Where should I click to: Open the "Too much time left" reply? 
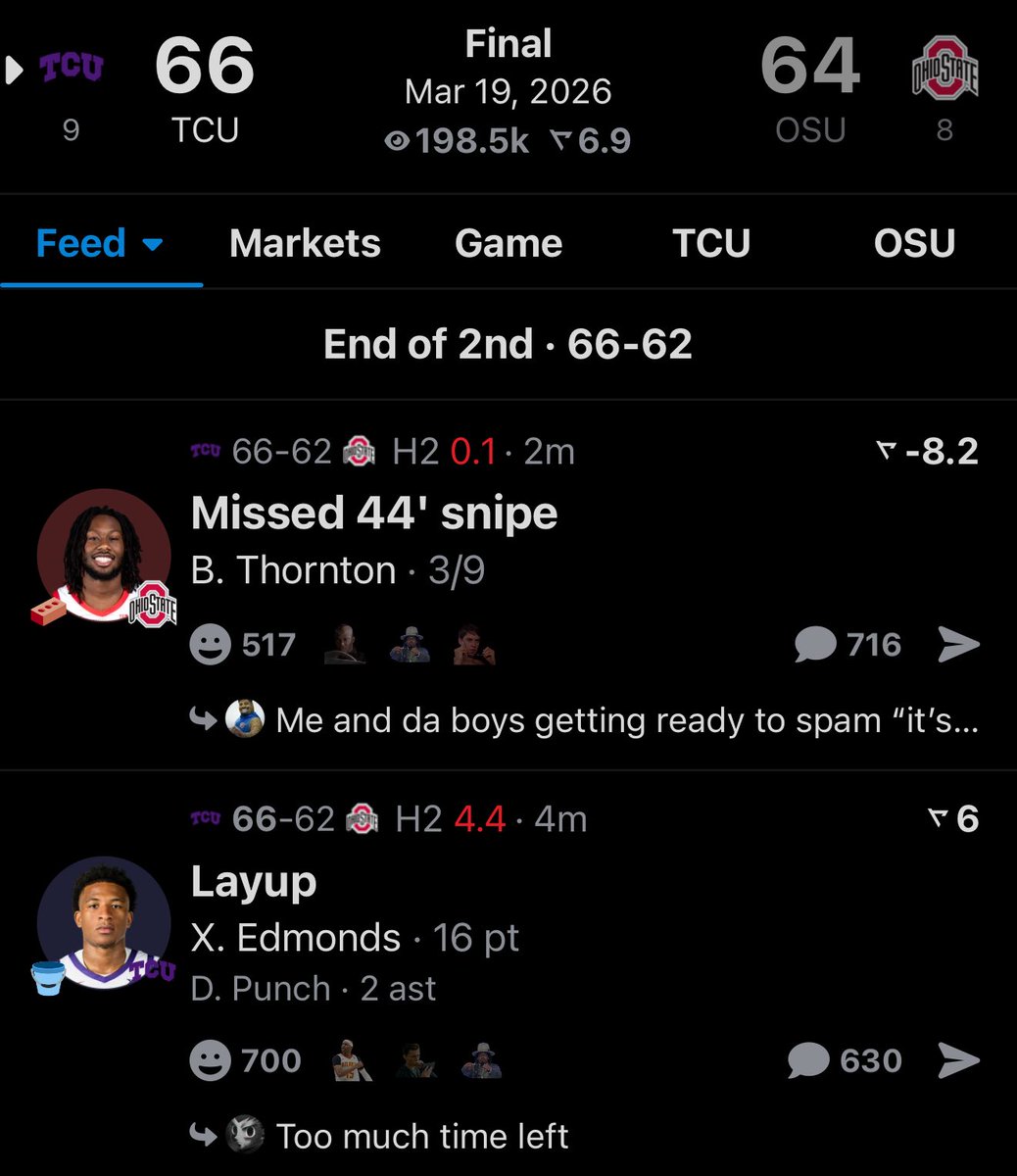421,1137
